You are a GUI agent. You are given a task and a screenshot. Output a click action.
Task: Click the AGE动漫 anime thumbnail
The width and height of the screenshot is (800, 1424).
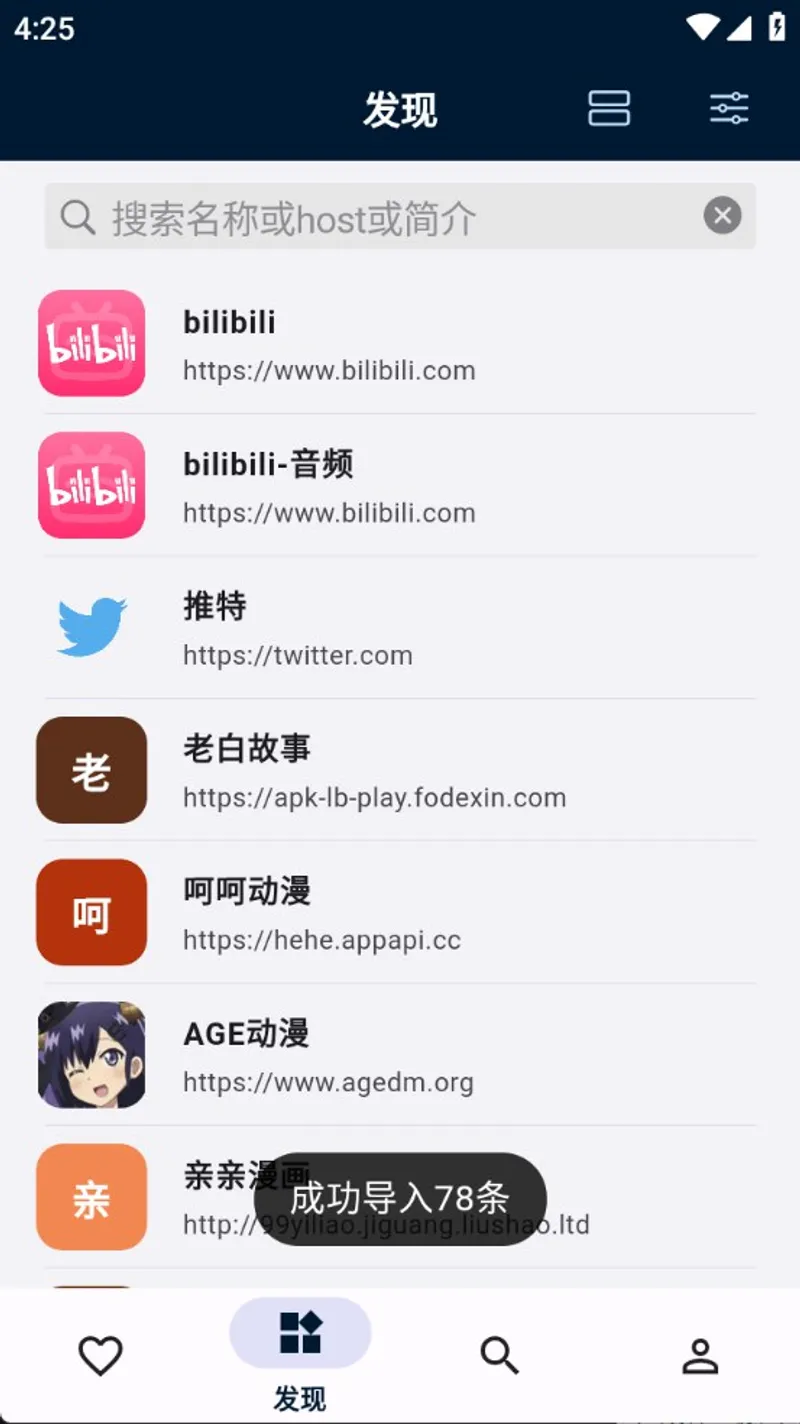click(91, 1054)
